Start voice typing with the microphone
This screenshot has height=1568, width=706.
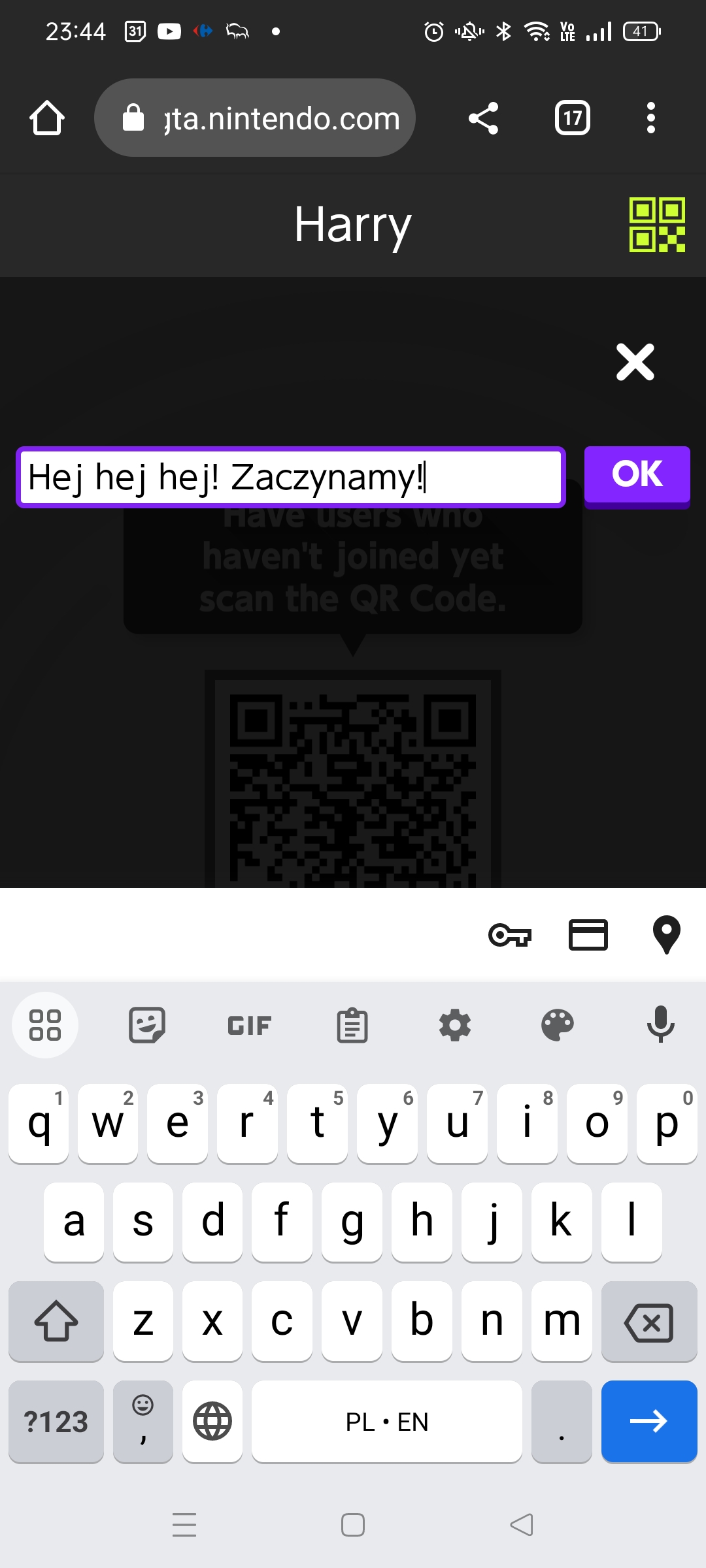click(661, 1024)
